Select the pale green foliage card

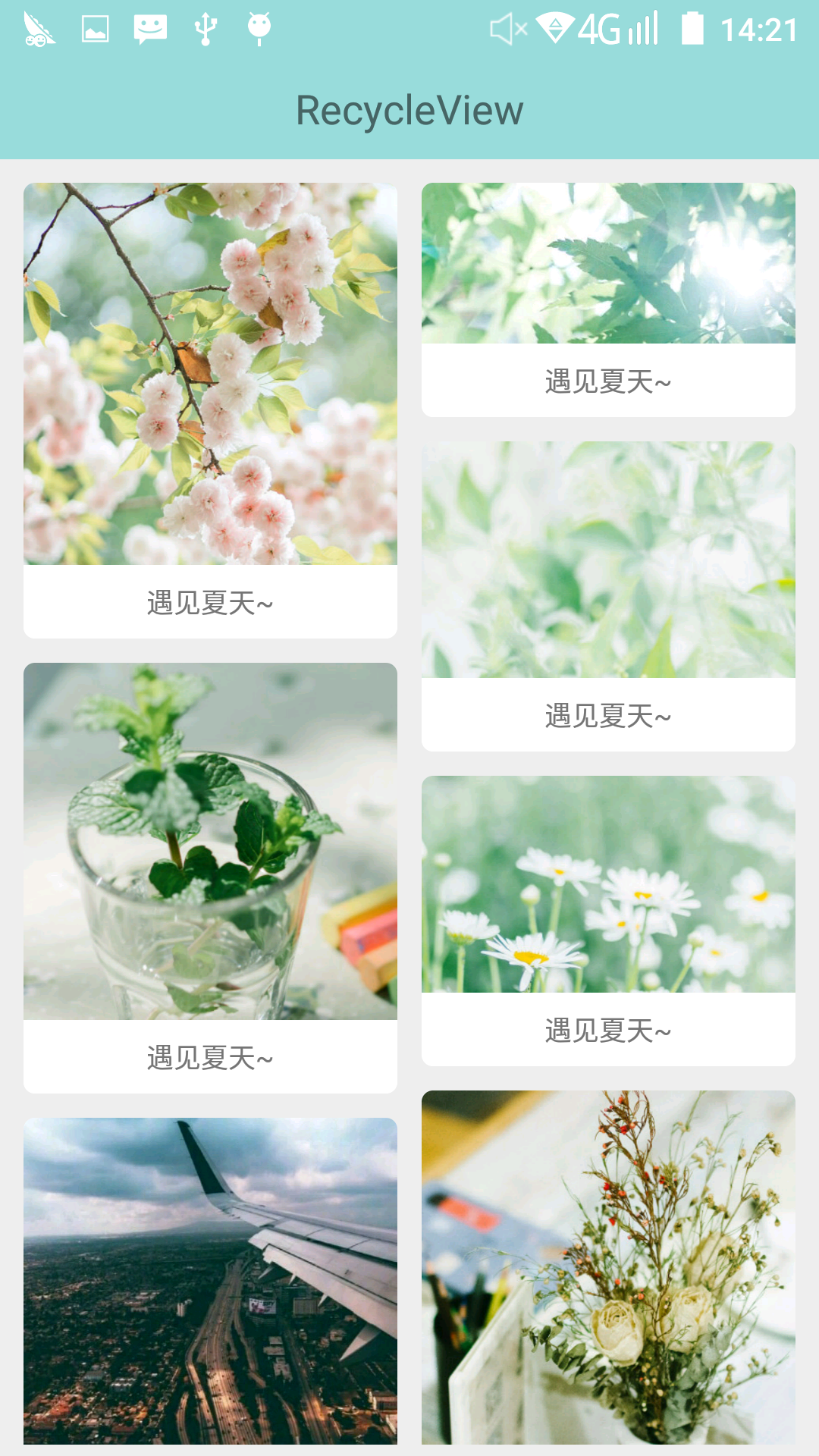[608, 596]
